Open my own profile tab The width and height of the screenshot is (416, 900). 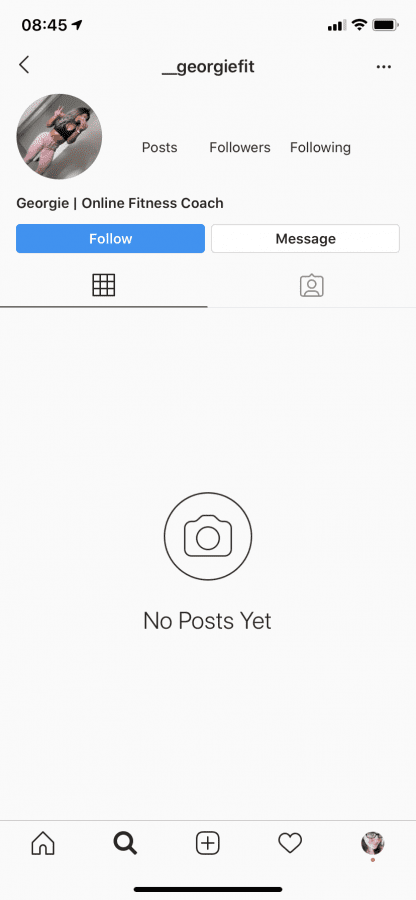click(372, 844)
